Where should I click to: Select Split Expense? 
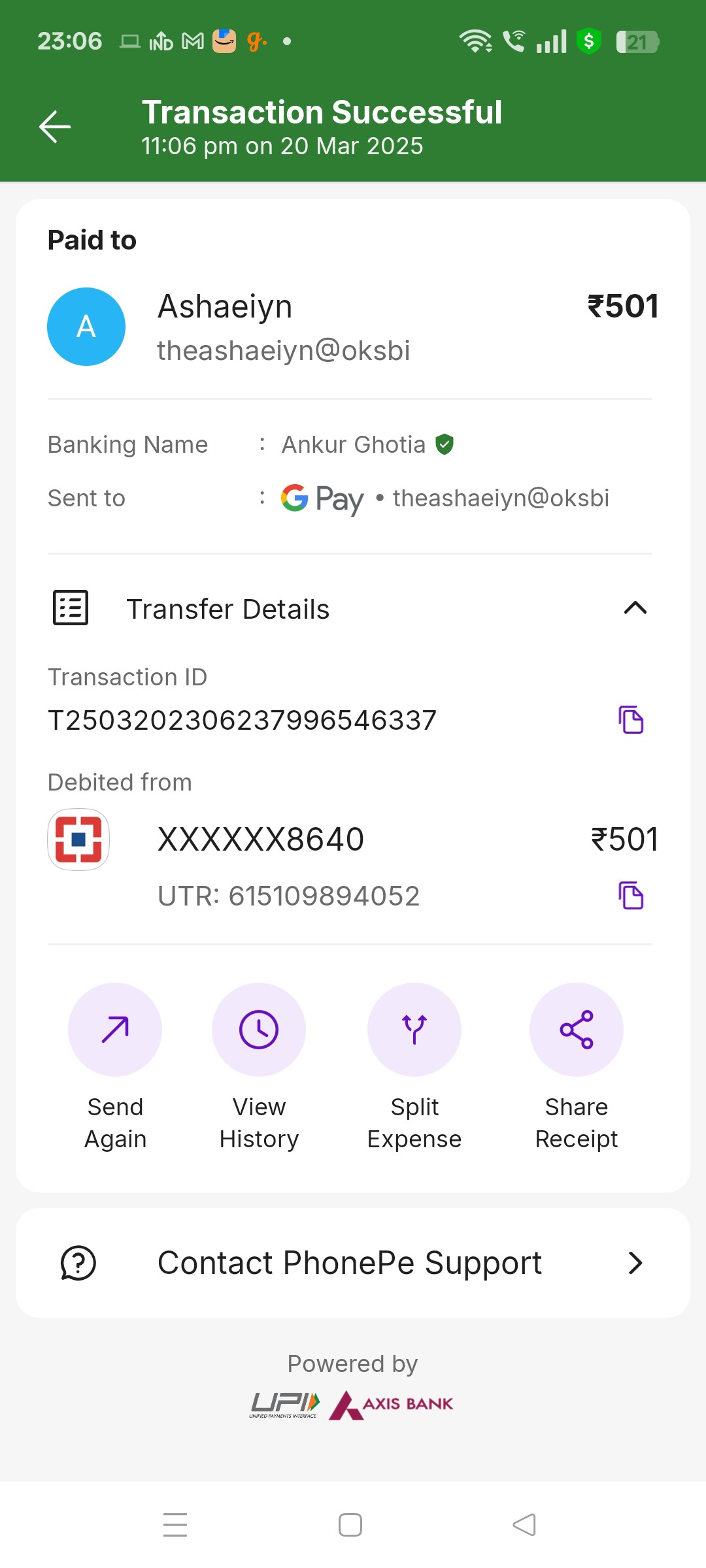[x=414, y=1067]
